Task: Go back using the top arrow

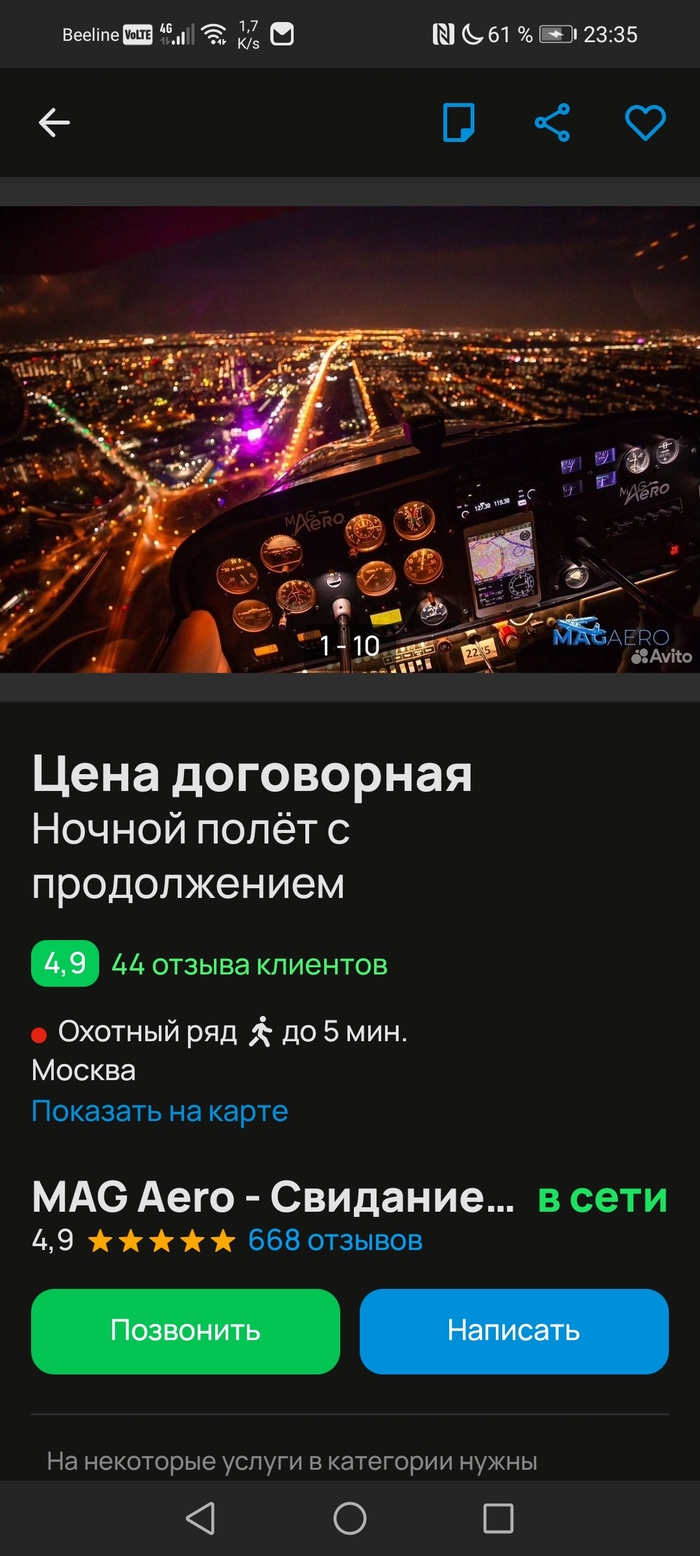Action: (x=54, y=123)
